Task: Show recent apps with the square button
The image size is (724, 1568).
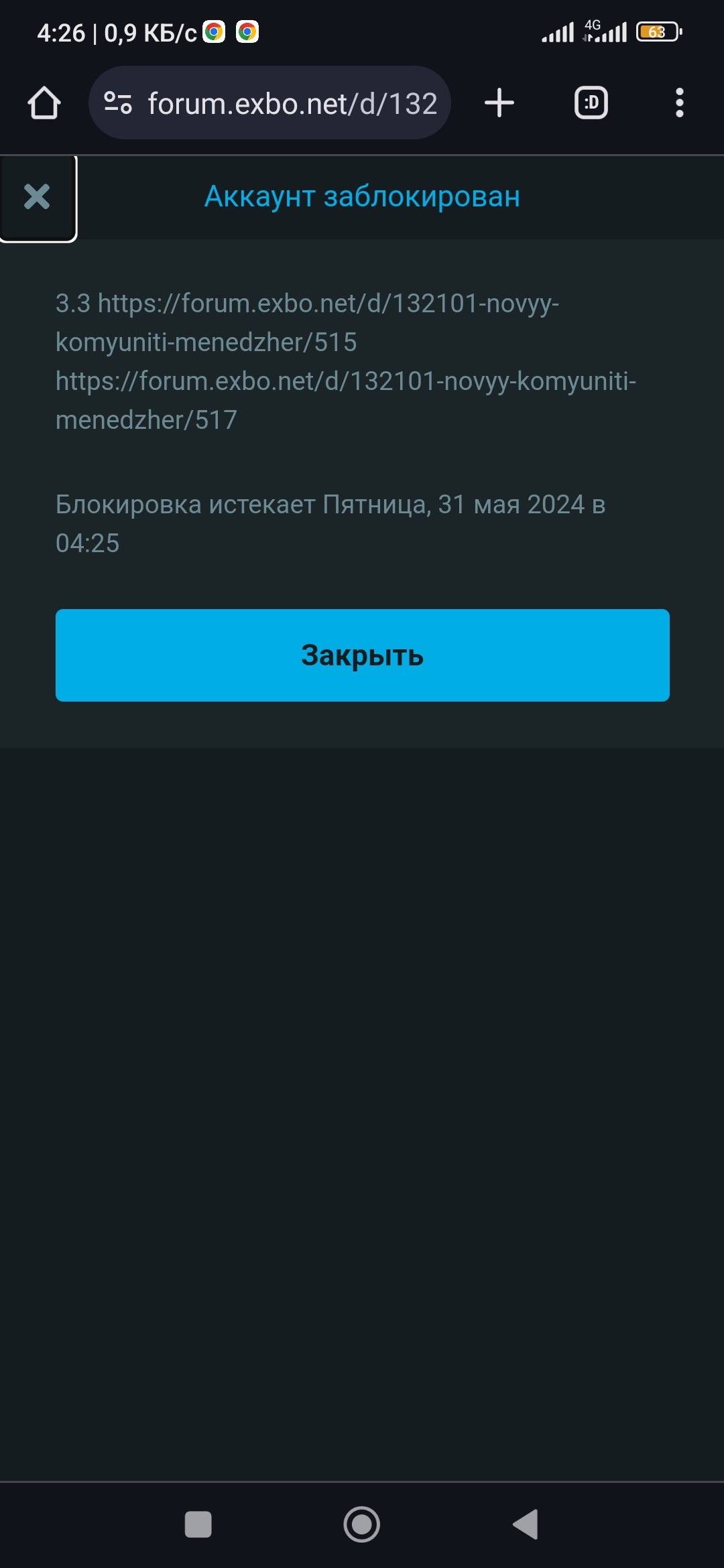Action: (x=198, y=1524)
